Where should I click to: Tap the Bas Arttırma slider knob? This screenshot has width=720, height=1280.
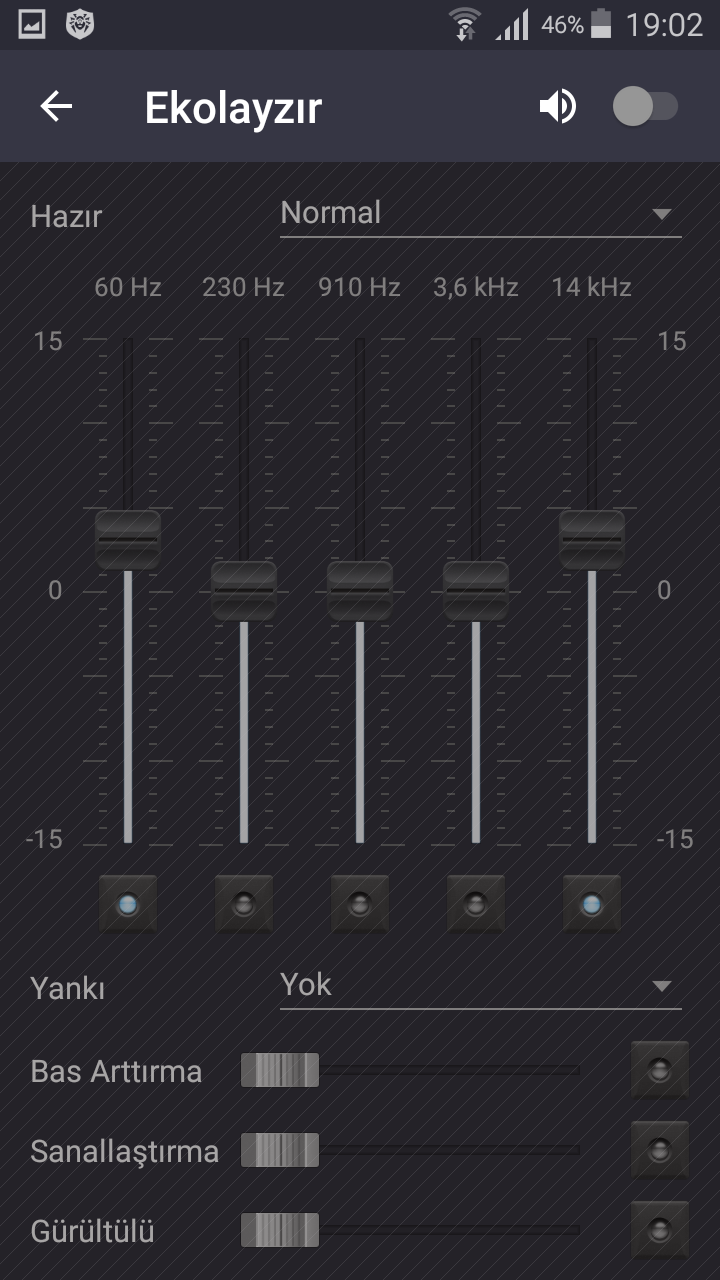(280, 1070)
